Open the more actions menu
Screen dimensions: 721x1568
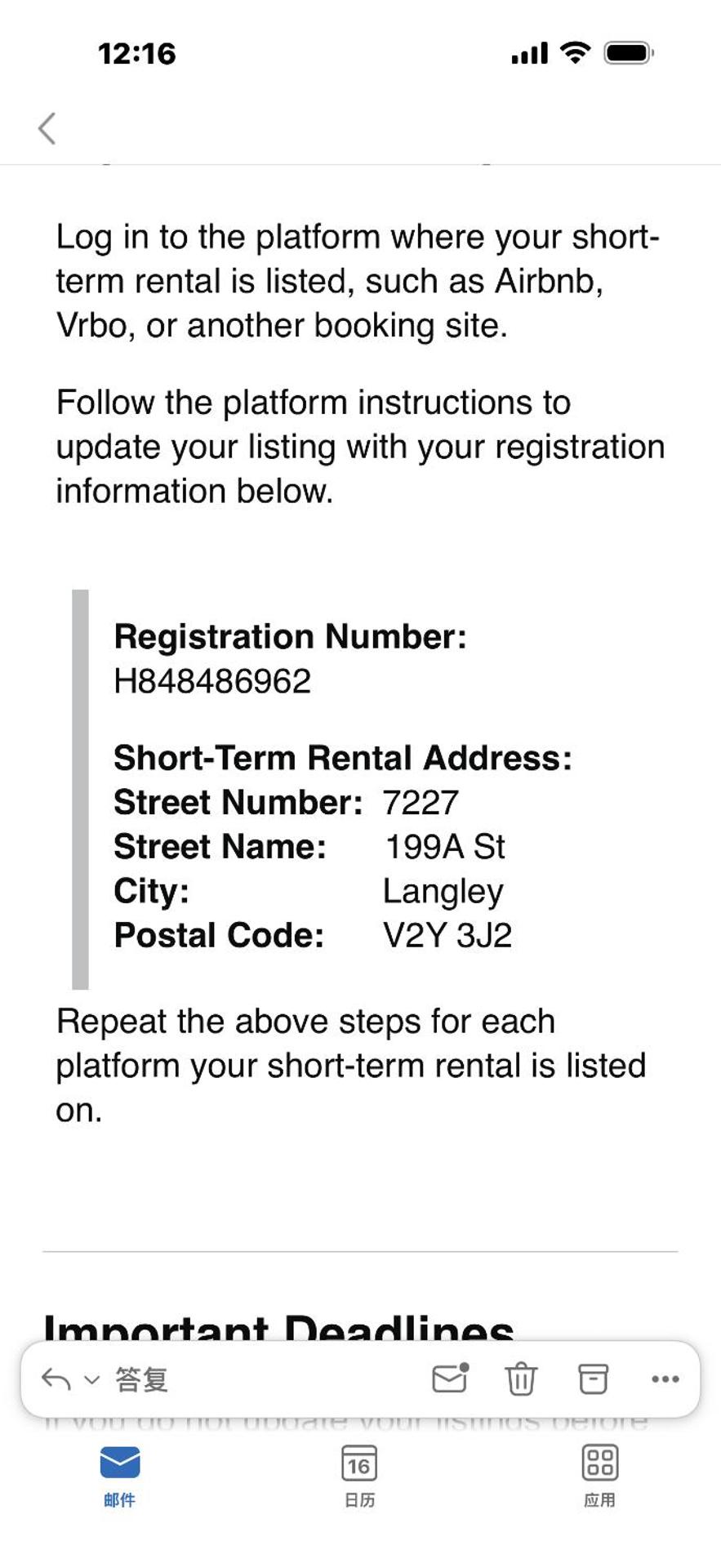665,1379
